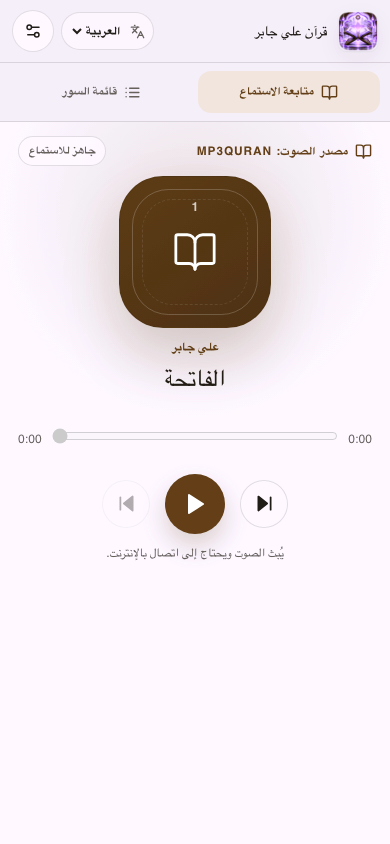Go to the previous surah

126,504
